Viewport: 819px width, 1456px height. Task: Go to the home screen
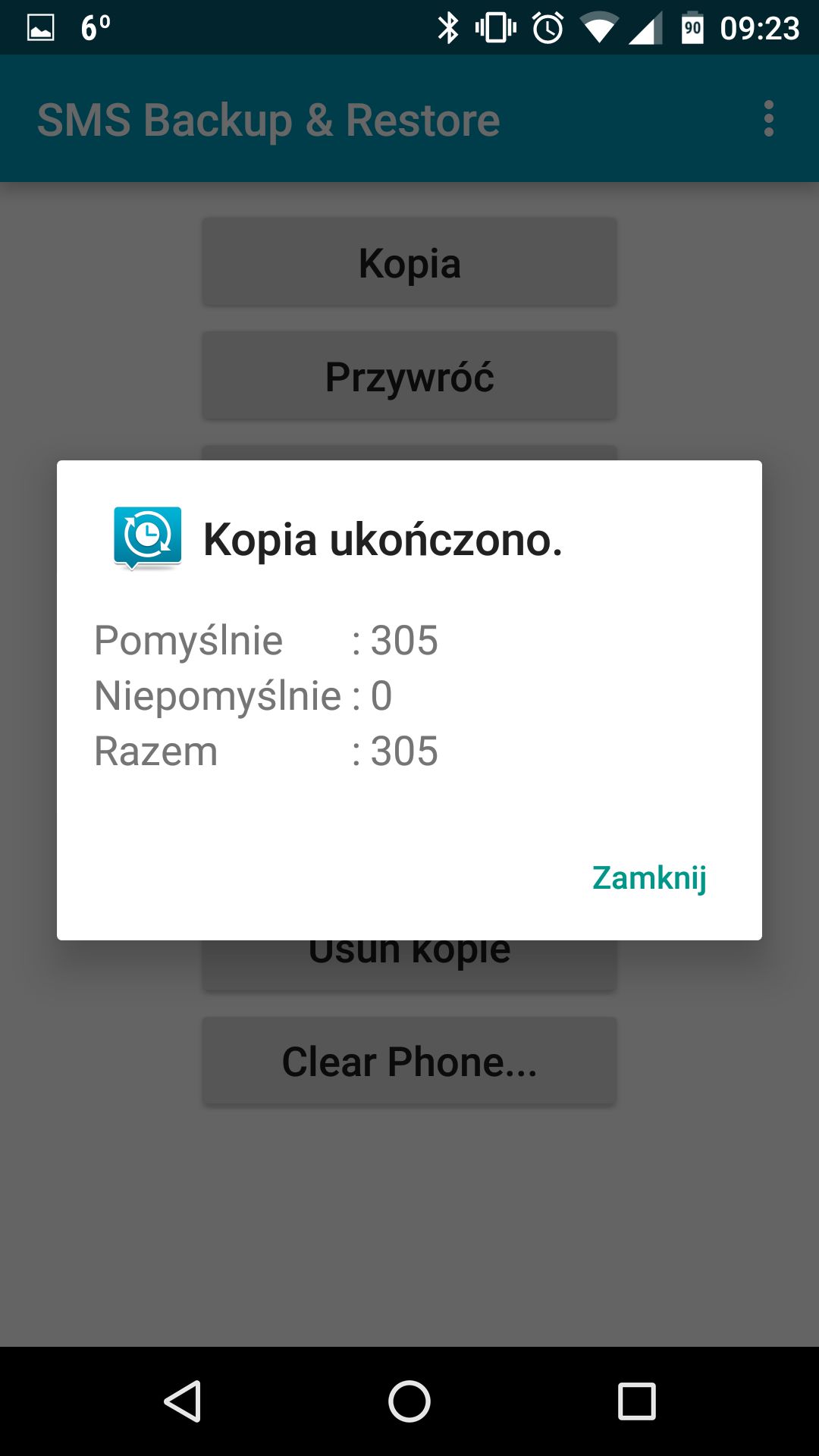[x=409, y=1401]
